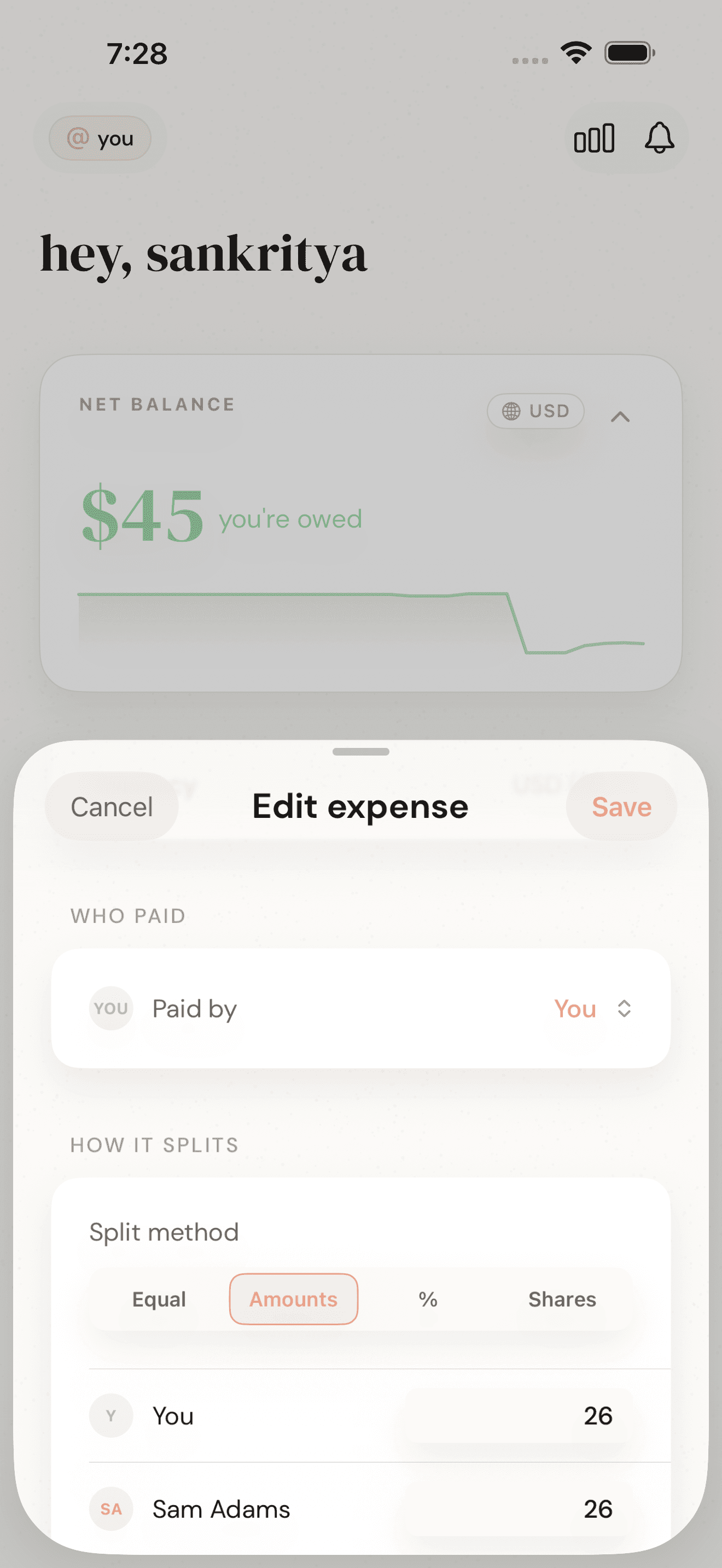Collapse the Net Balance card

pos(620,417)
